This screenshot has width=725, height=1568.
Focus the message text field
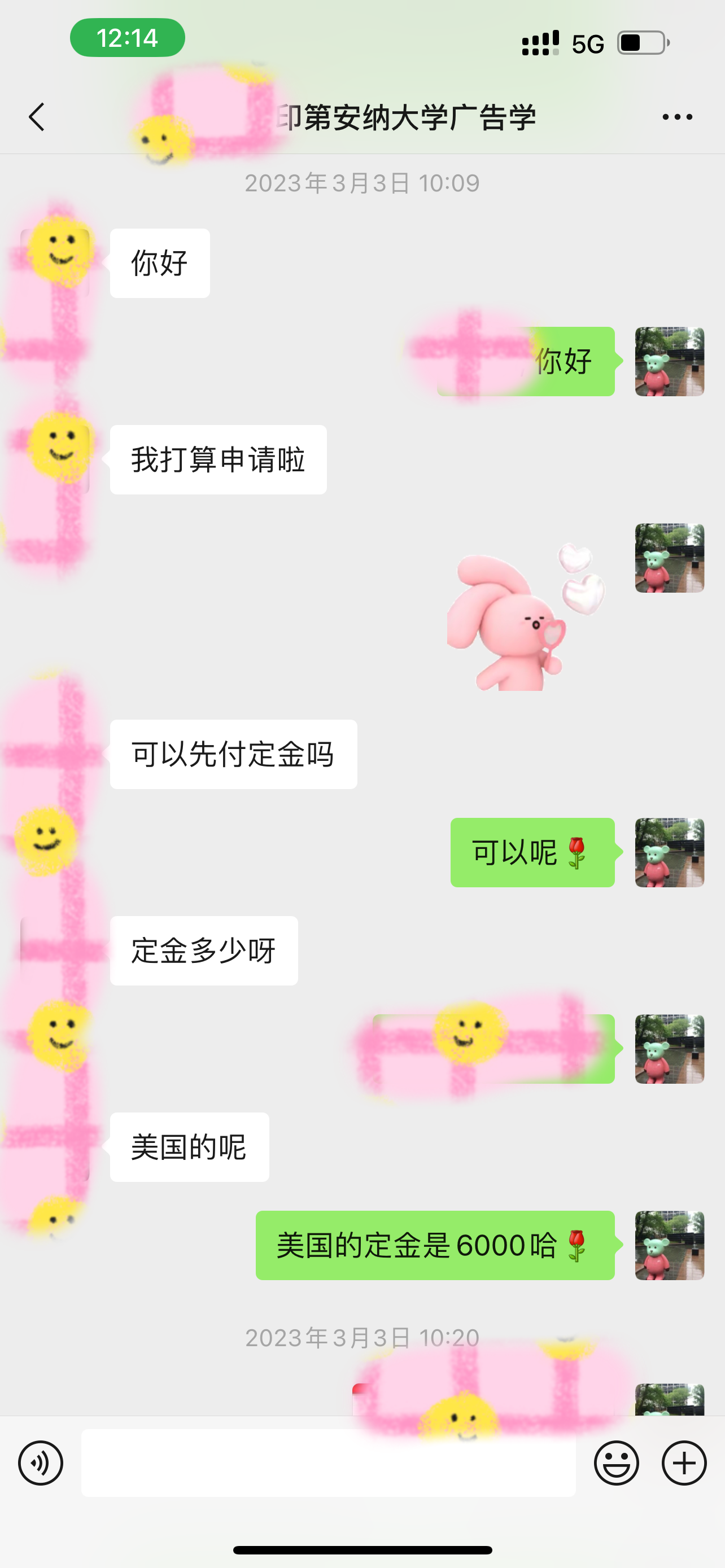point(328,1462)
